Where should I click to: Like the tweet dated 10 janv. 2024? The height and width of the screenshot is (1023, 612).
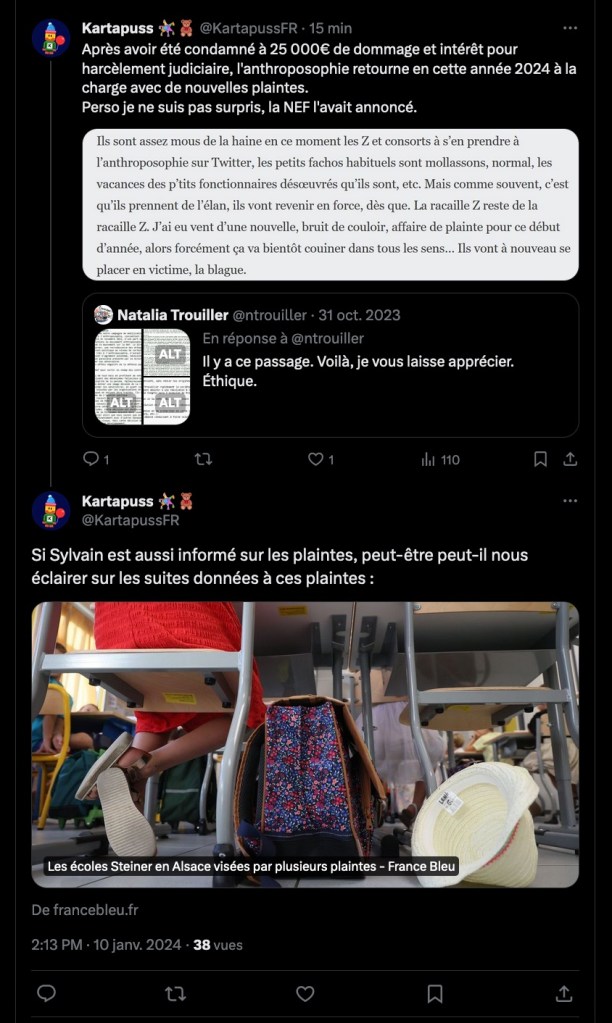coord(305,993)
